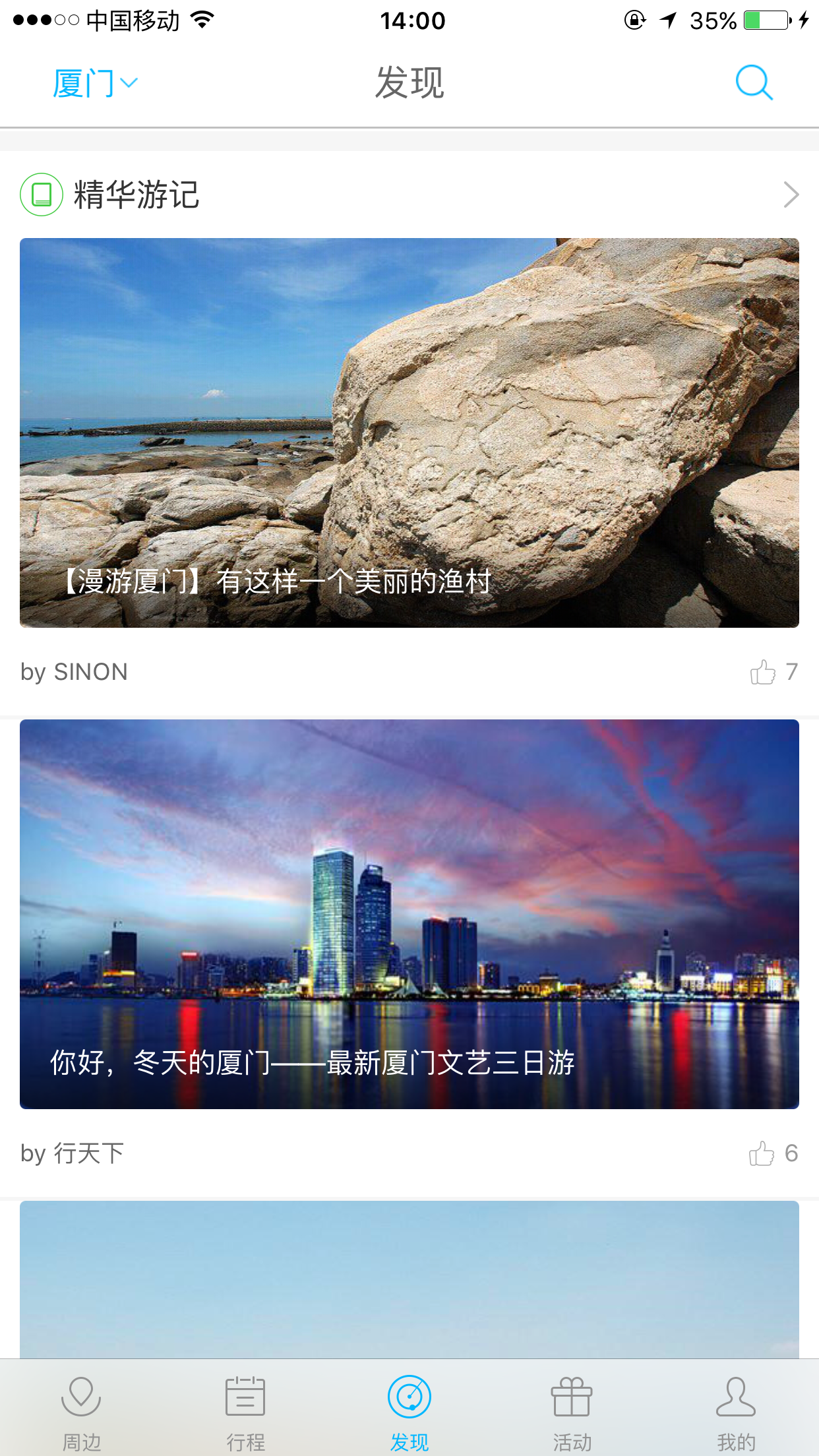Like the travelogue by 行天下
Viewport: 819px width, 1456px height.
tap(762, 1154)
